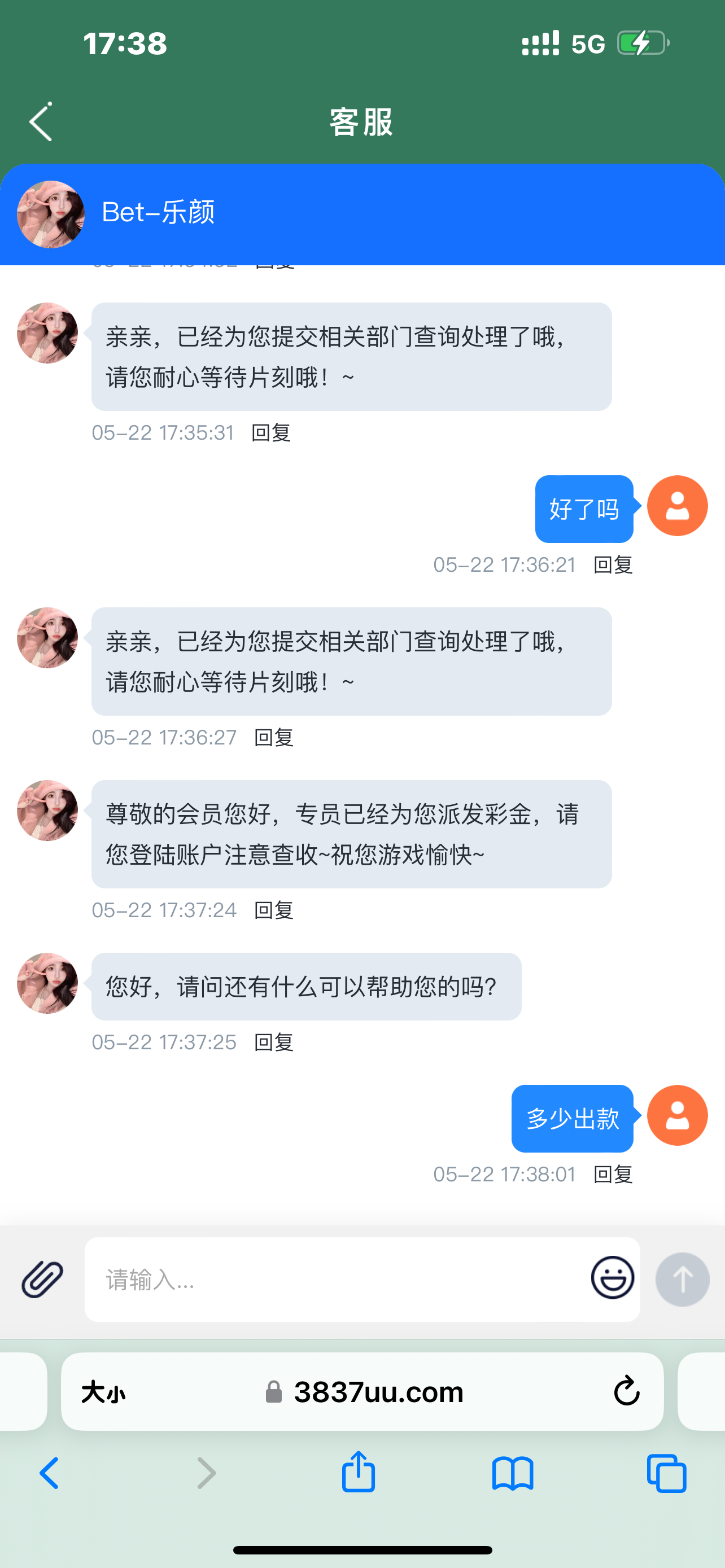This screenshot has width=725, height=1568.
Task: Reply to the 17:36:27 agent message
Action: coord(273,737)
